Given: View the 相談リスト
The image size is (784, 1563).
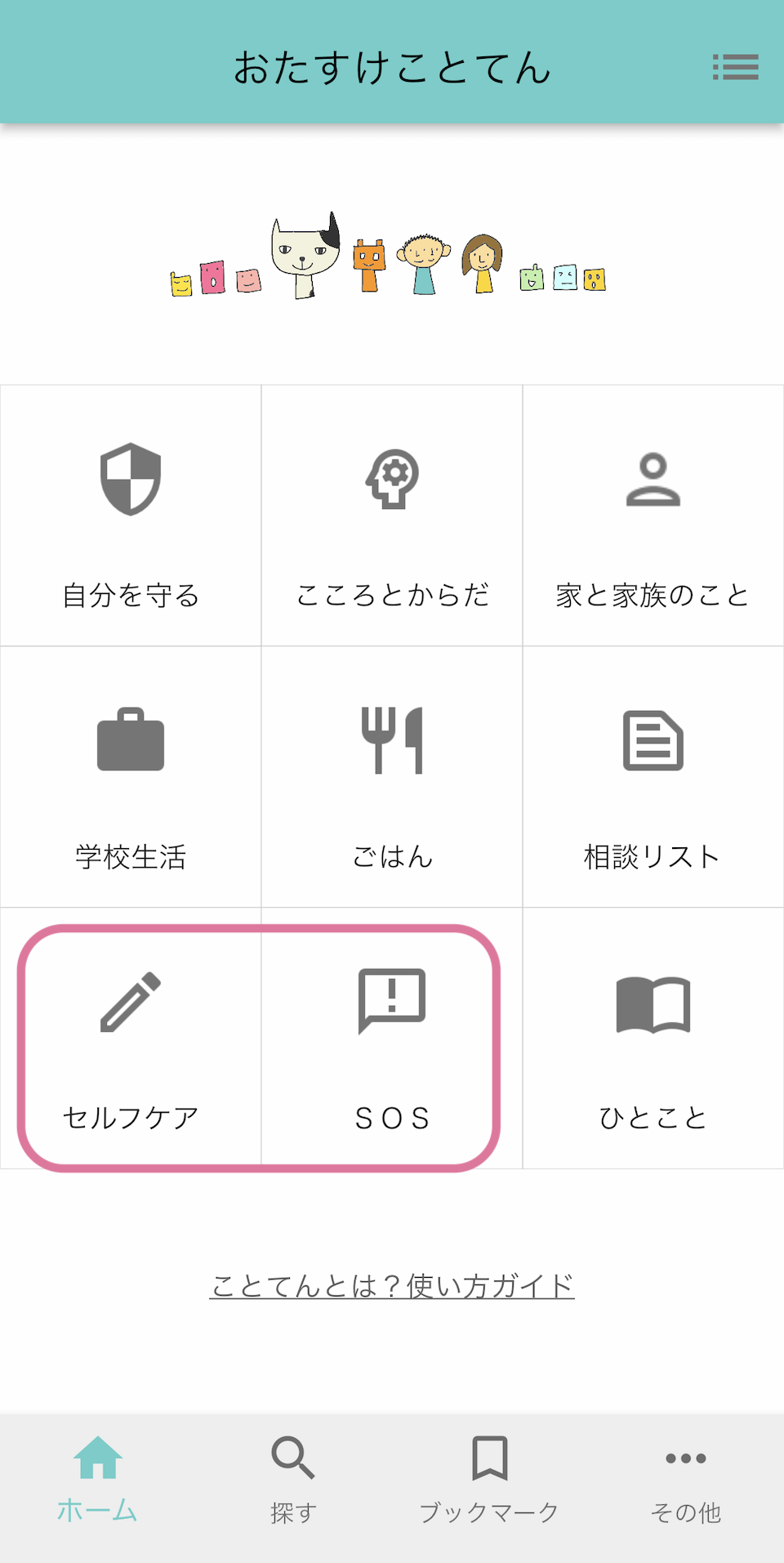Looking at the screenshot, I should [653, 778].
